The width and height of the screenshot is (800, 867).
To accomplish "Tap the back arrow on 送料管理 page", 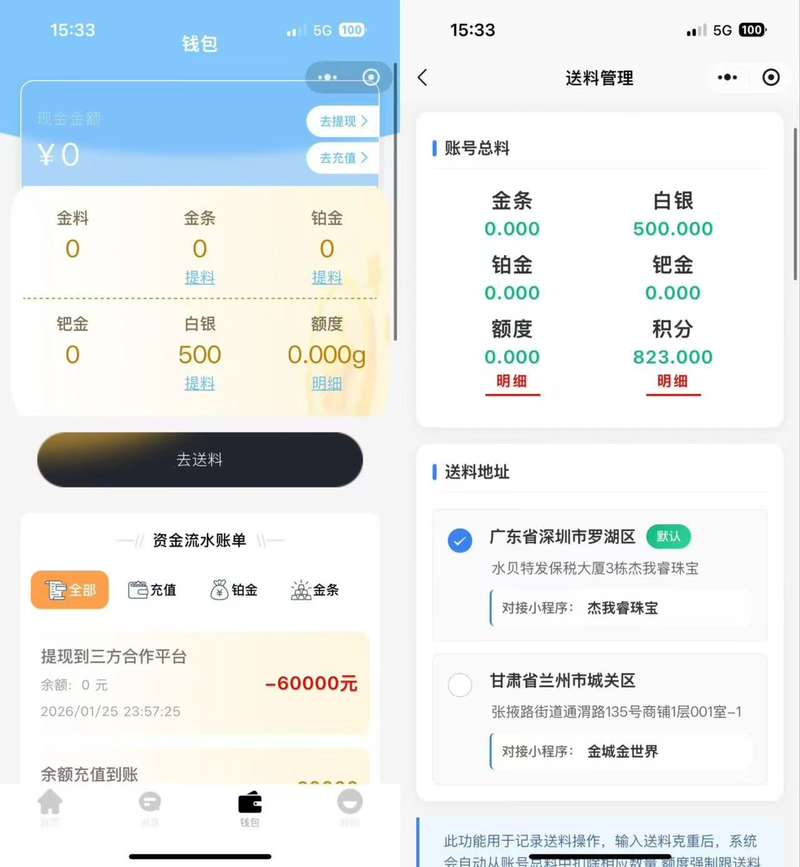I will pos(424,77).
